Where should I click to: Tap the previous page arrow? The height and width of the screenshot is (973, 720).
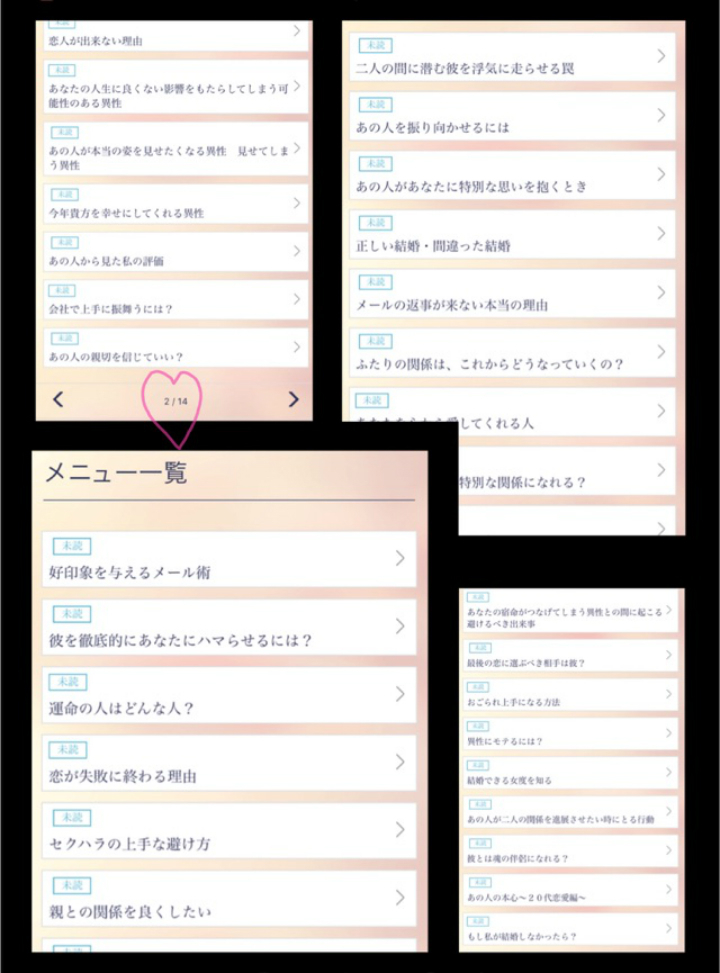(x=57, y=399)
